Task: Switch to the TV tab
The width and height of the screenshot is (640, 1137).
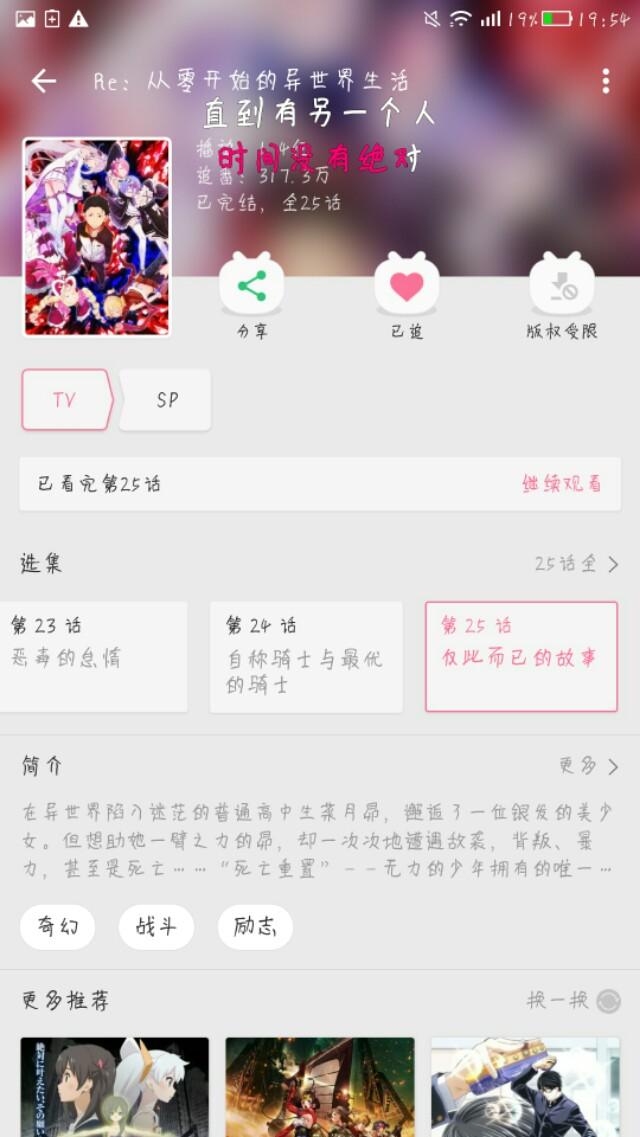Action: pyautogui.click(x=65, y=400)
